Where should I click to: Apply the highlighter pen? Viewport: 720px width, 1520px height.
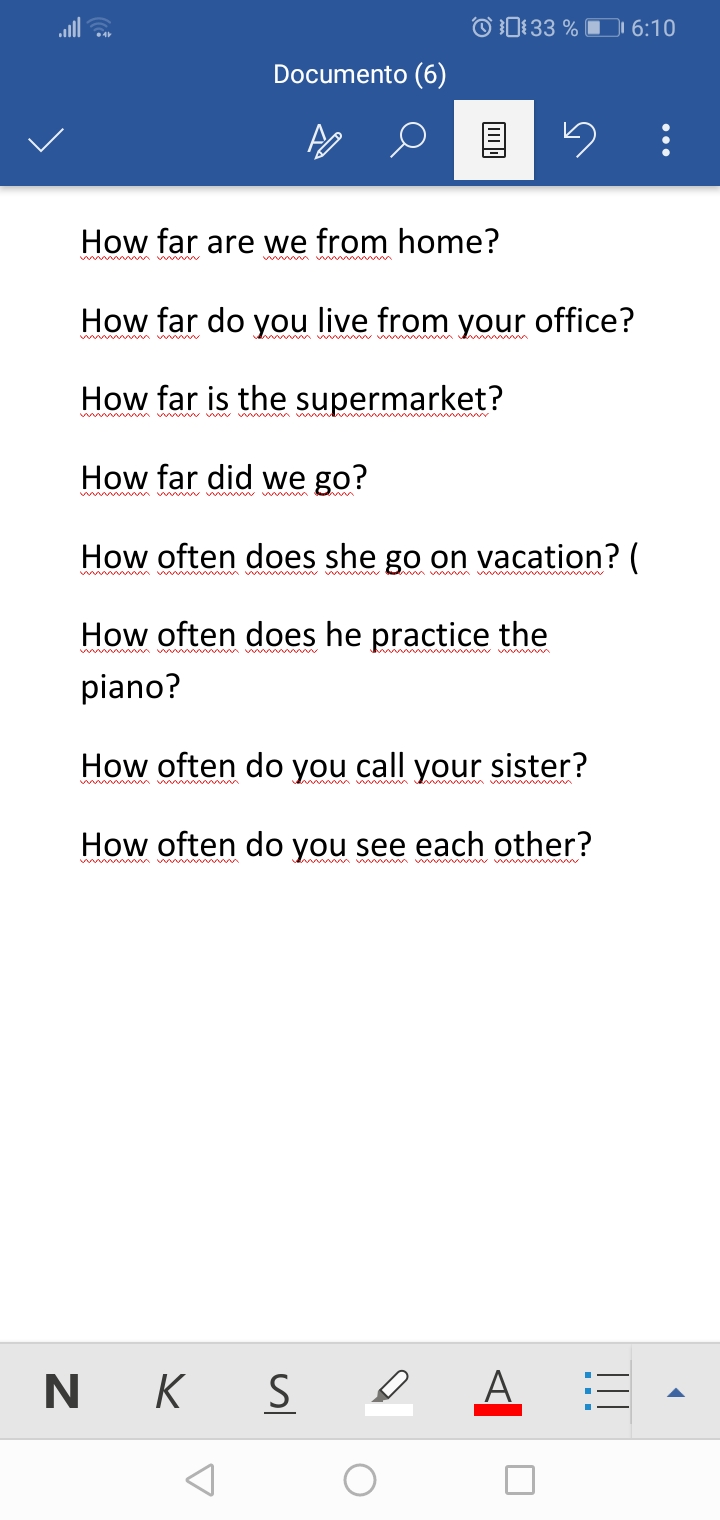point(389,1392)
